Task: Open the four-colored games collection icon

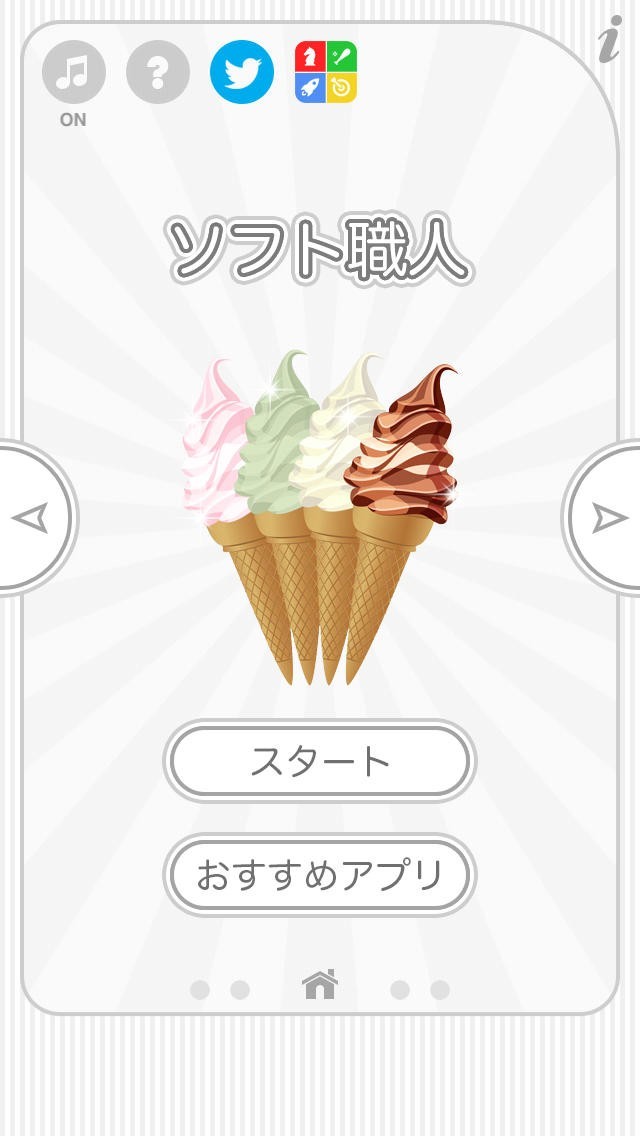Action: 326,72
